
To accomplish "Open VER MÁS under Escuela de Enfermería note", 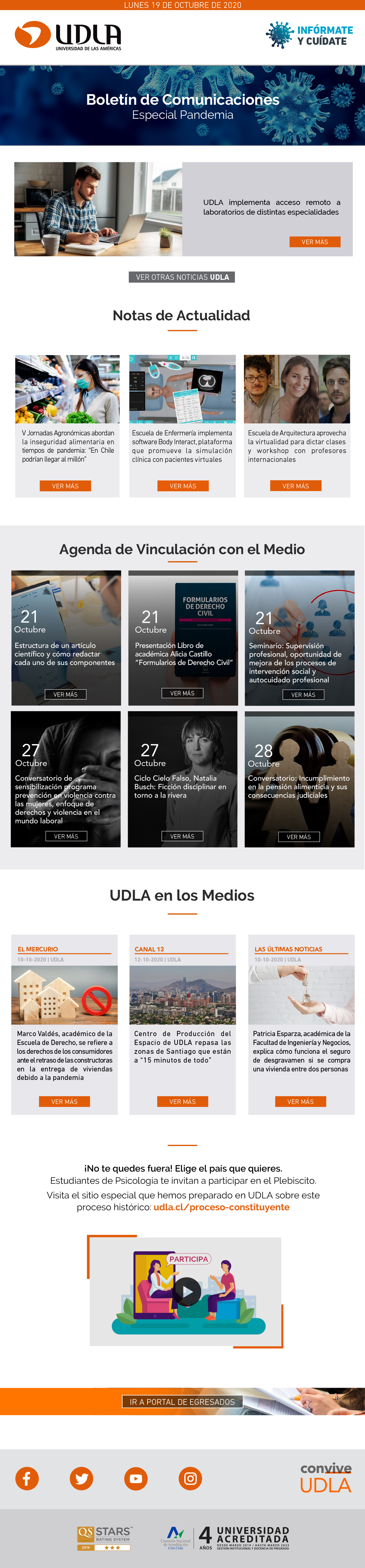I will pyautogui.click(x=182, y=486).
